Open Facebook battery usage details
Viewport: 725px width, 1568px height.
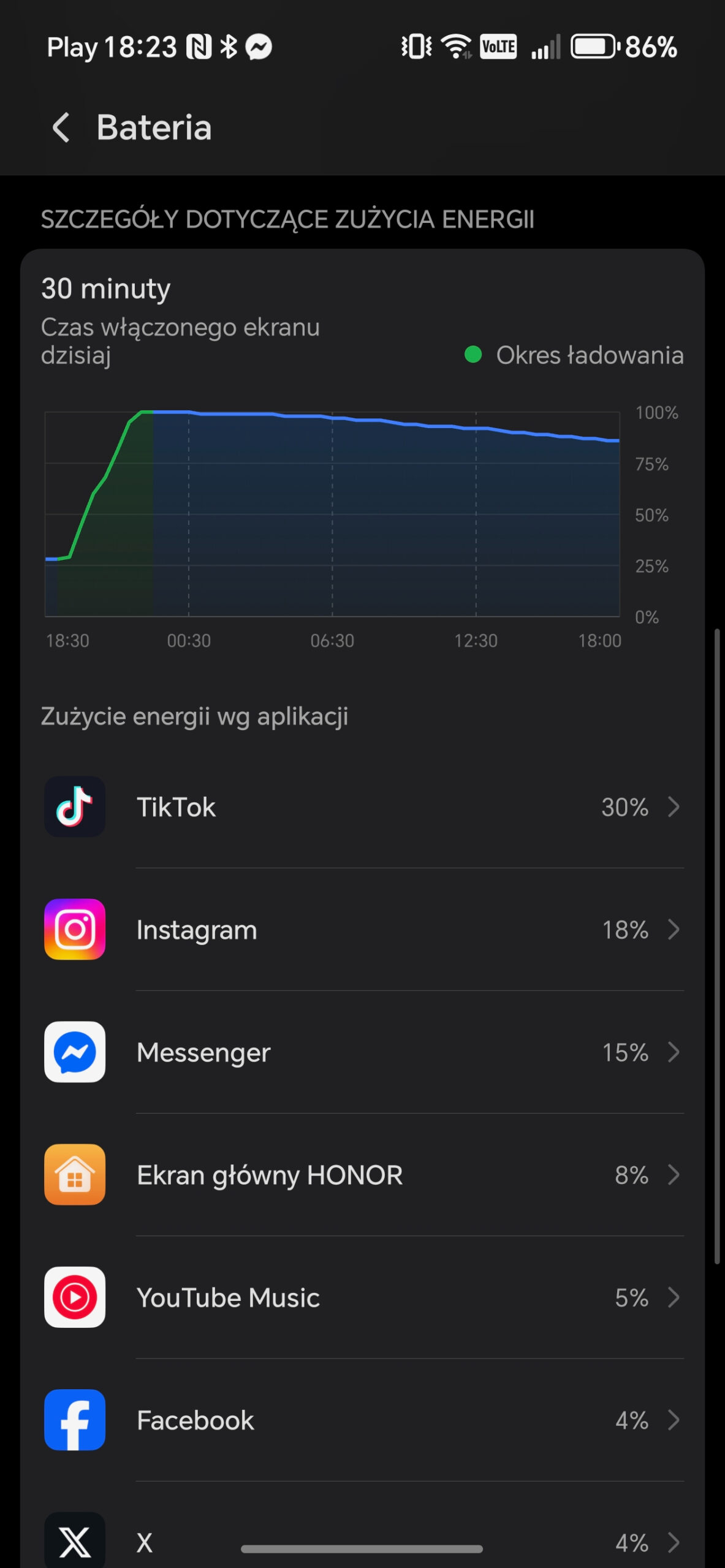363,1420
